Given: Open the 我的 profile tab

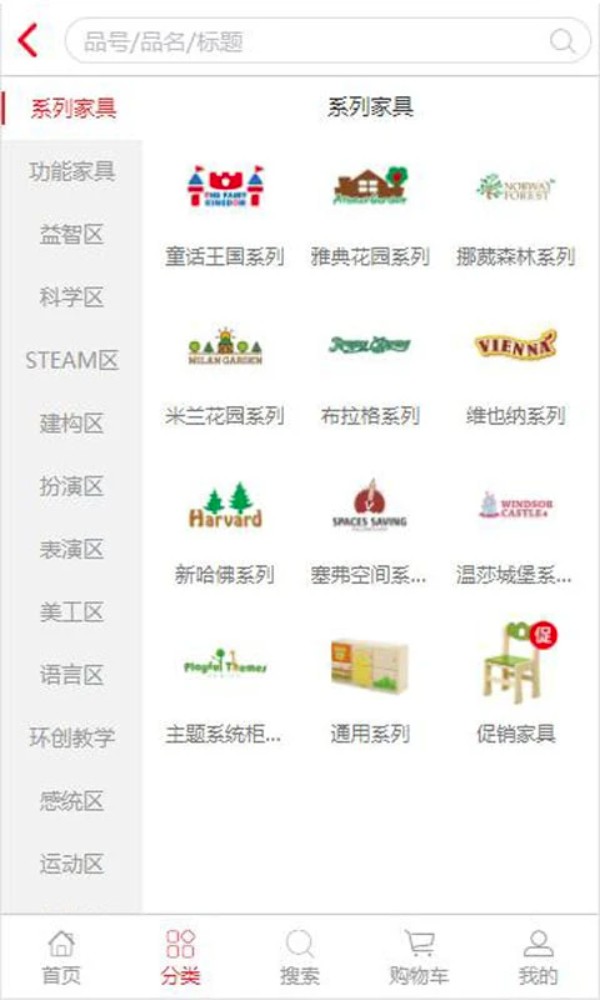Looking at the screenshot, I should pos(538,957).
